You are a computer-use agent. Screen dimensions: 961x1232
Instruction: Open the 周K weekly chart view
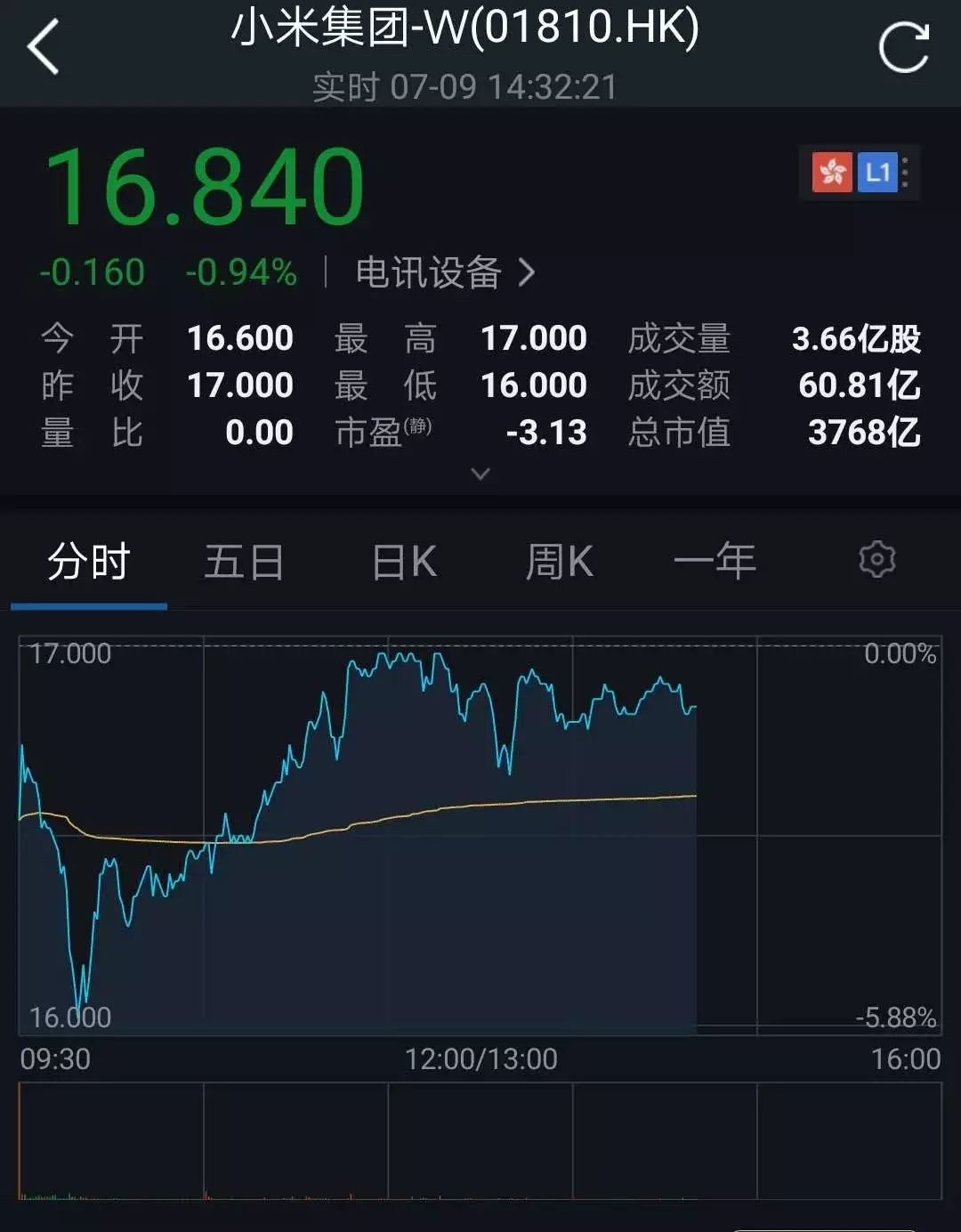559,562
